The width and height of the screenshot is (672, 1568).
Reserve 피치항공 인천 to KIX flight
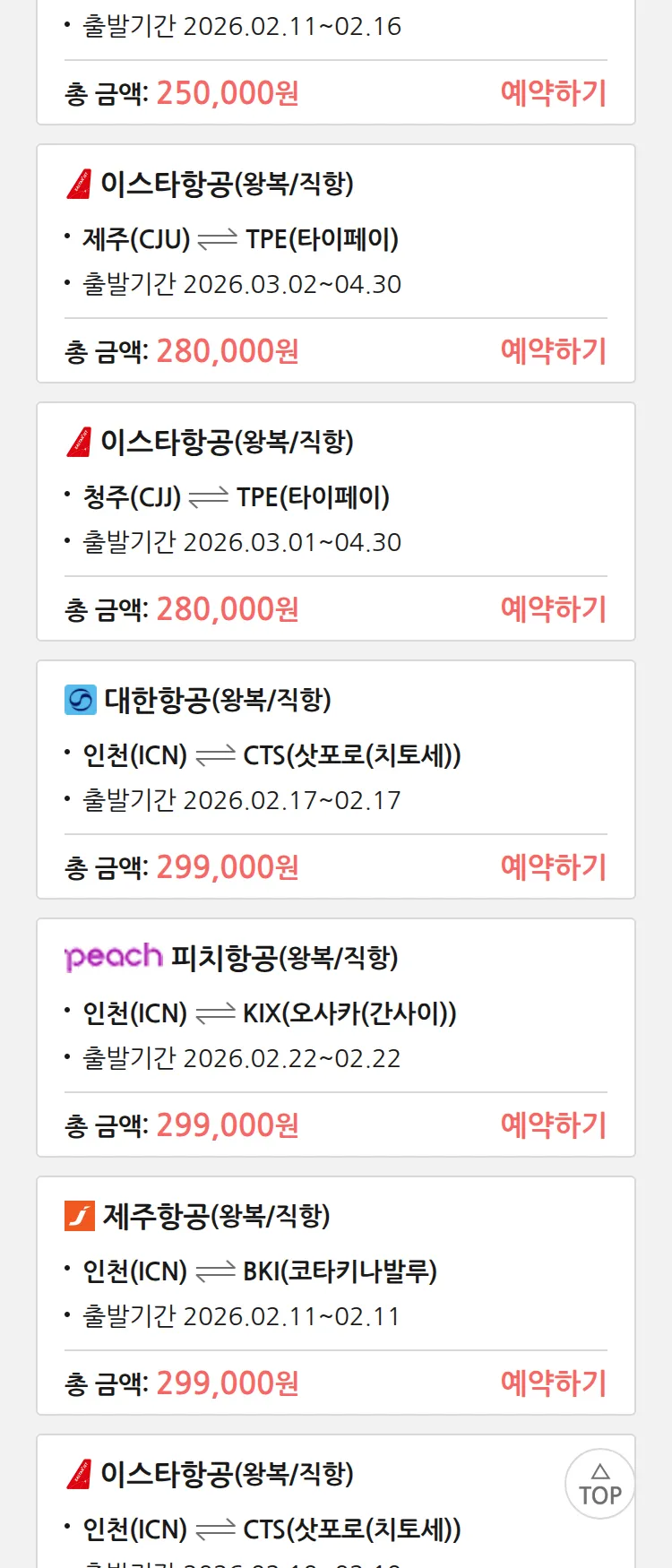point(553,1125)
